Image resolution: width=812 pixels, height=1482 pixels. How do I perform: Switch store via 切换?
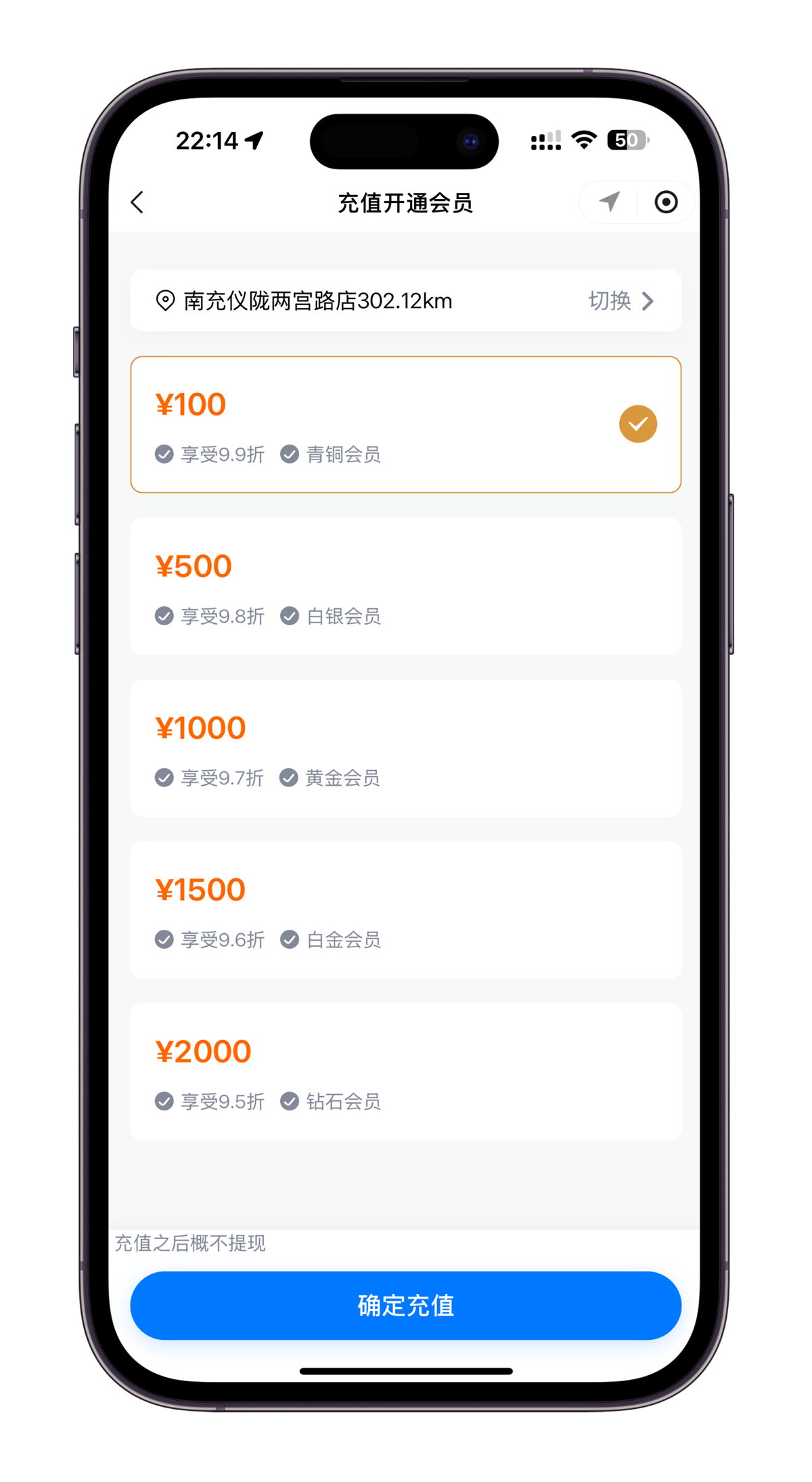pyautogui.click(x=621, y=300)
